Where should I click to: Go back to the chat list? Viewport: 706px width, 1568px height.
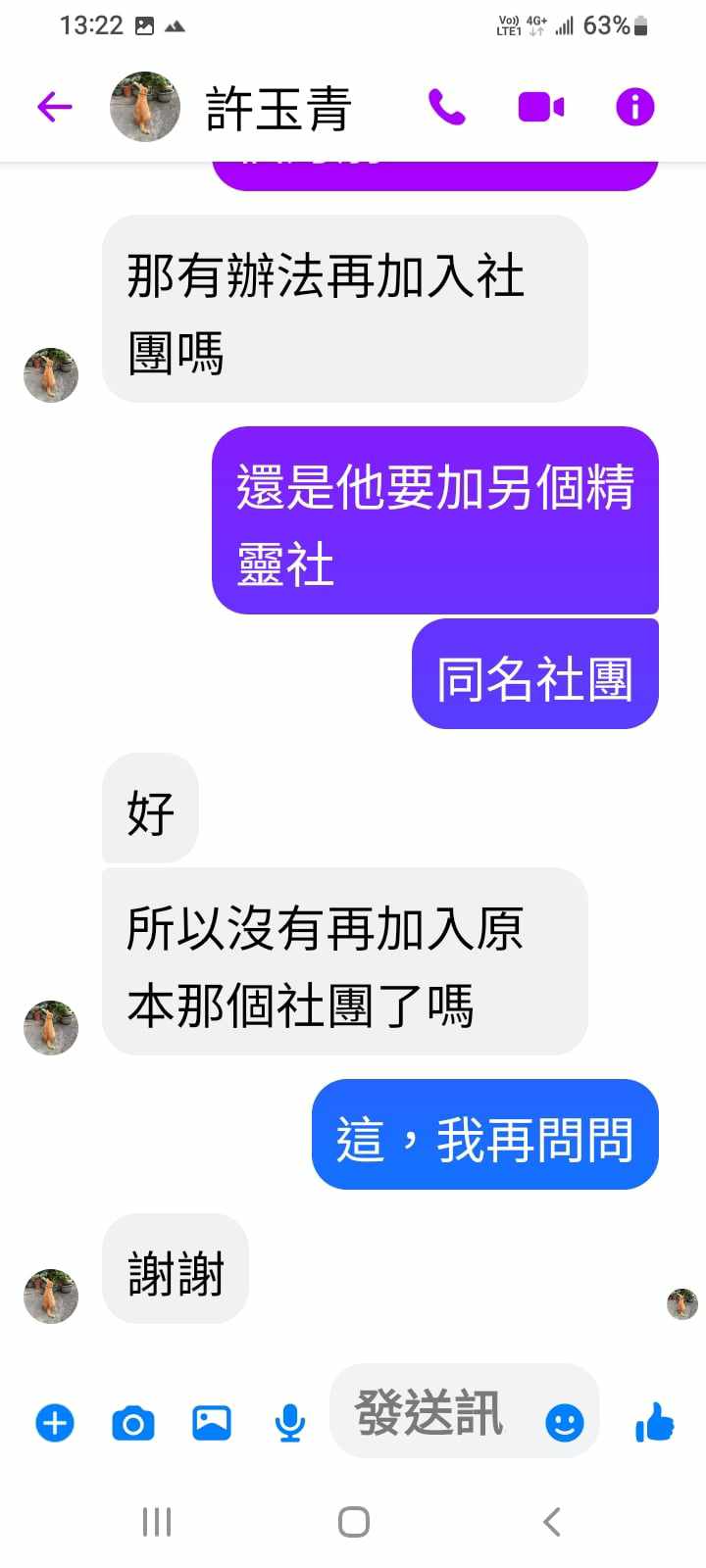pos(55,107)
